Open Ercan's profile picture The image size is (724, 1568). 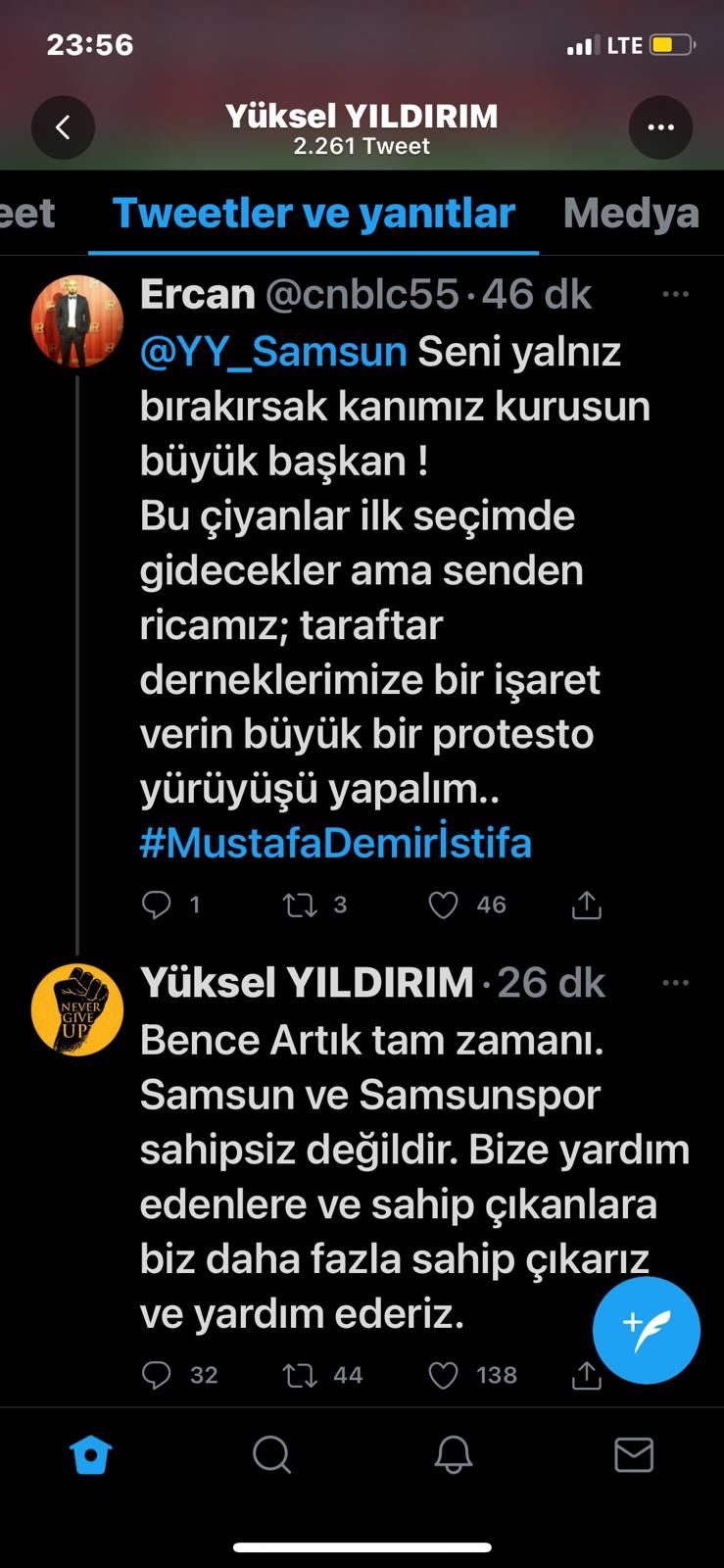77,321
